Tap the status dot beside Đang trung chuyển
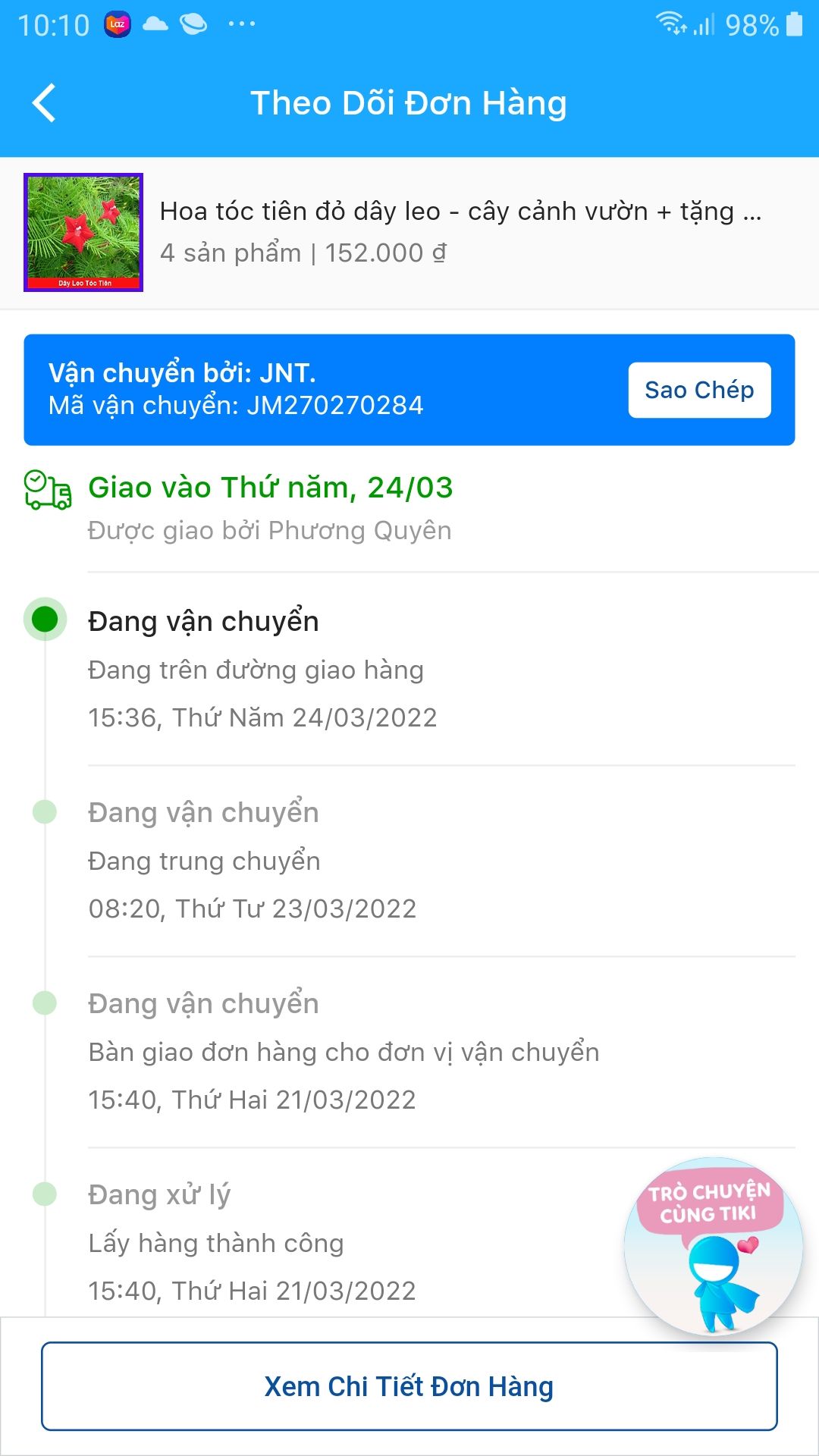Image resolution: width=819 pixels, height=1456 pixels. tap(45, 811)
